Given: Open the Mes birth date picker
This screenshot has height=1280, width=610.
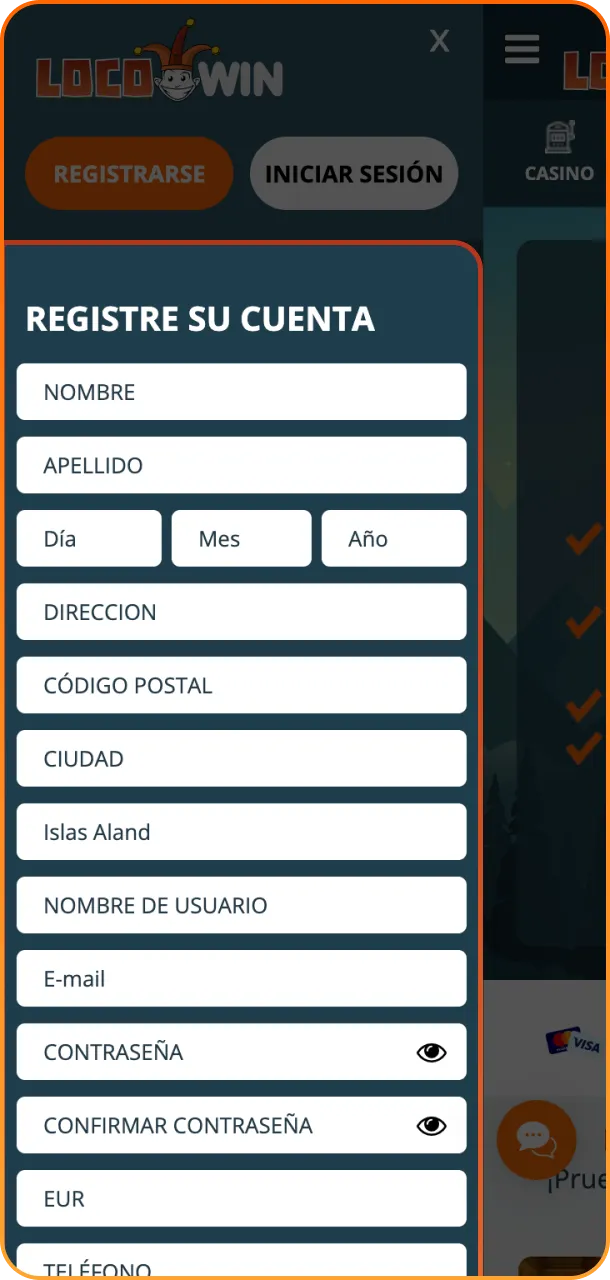Looking at the screenshot, I should 241,539.
